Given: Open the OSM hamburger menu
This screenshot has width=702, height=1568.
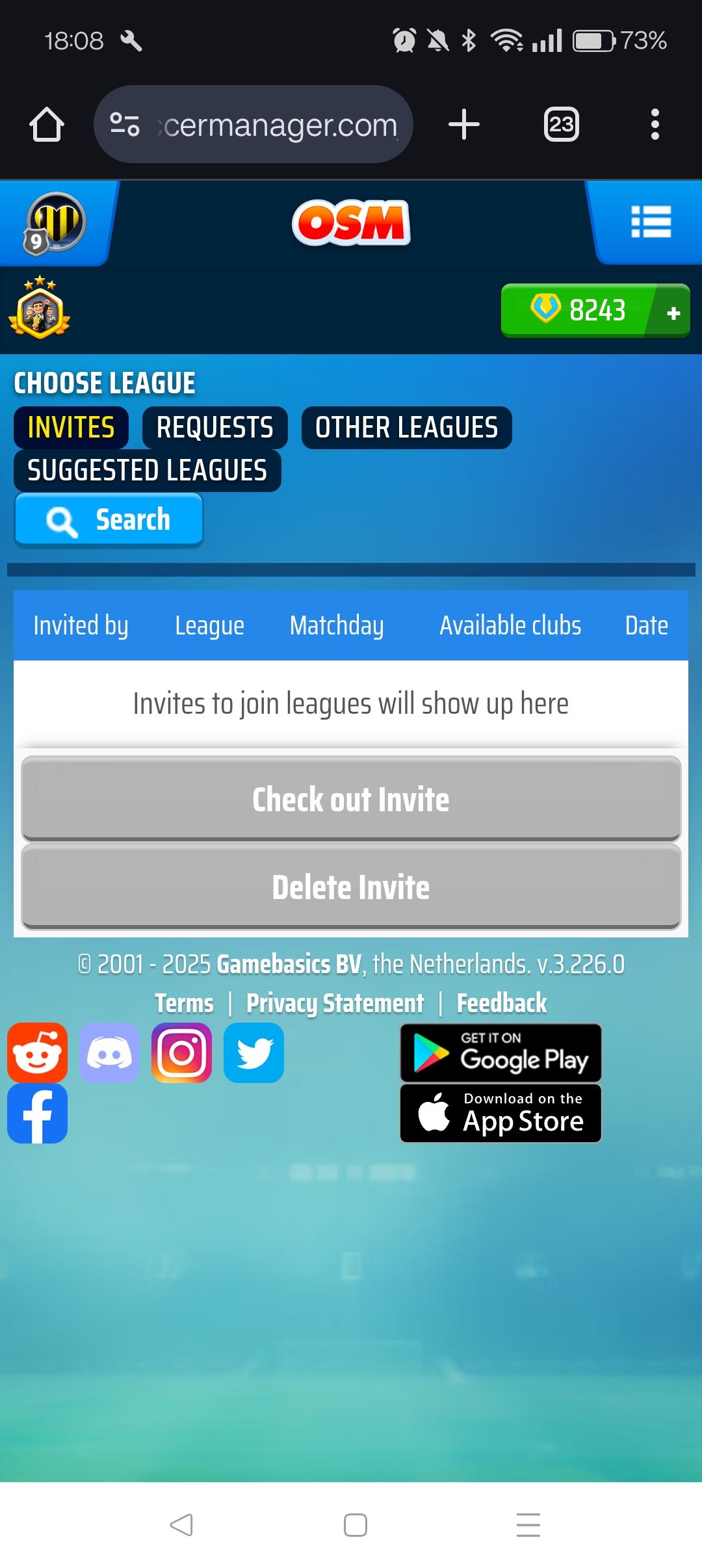Looking at the screenshot, I should click(651, 222).
